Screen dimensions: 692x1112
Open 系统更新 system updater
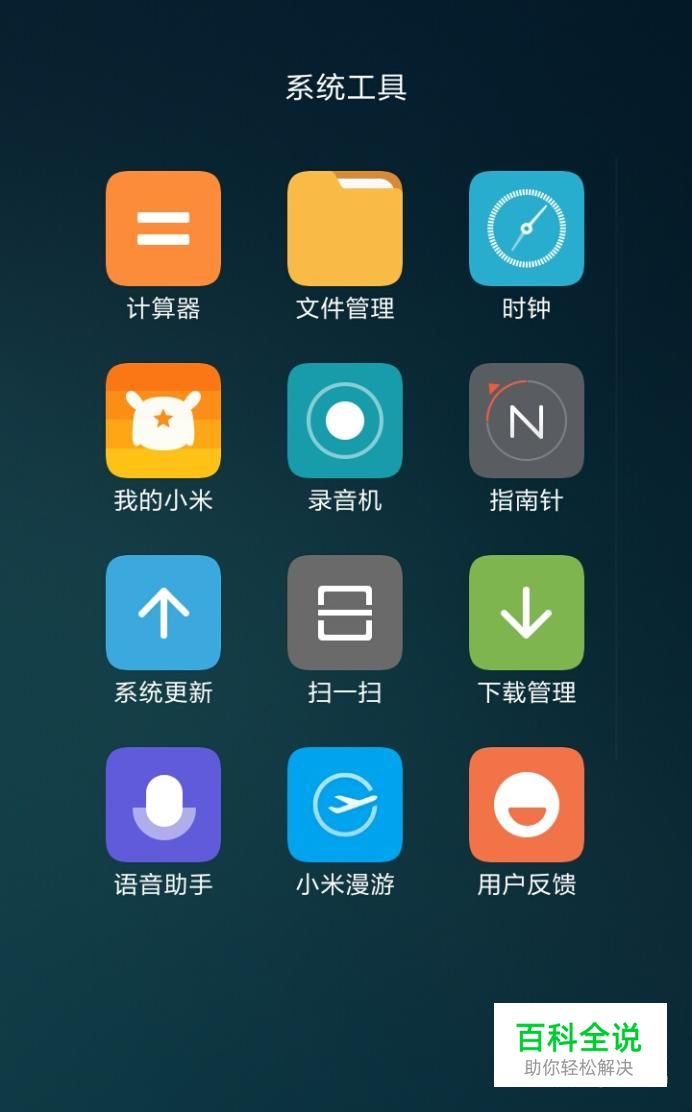coord(163,613)
